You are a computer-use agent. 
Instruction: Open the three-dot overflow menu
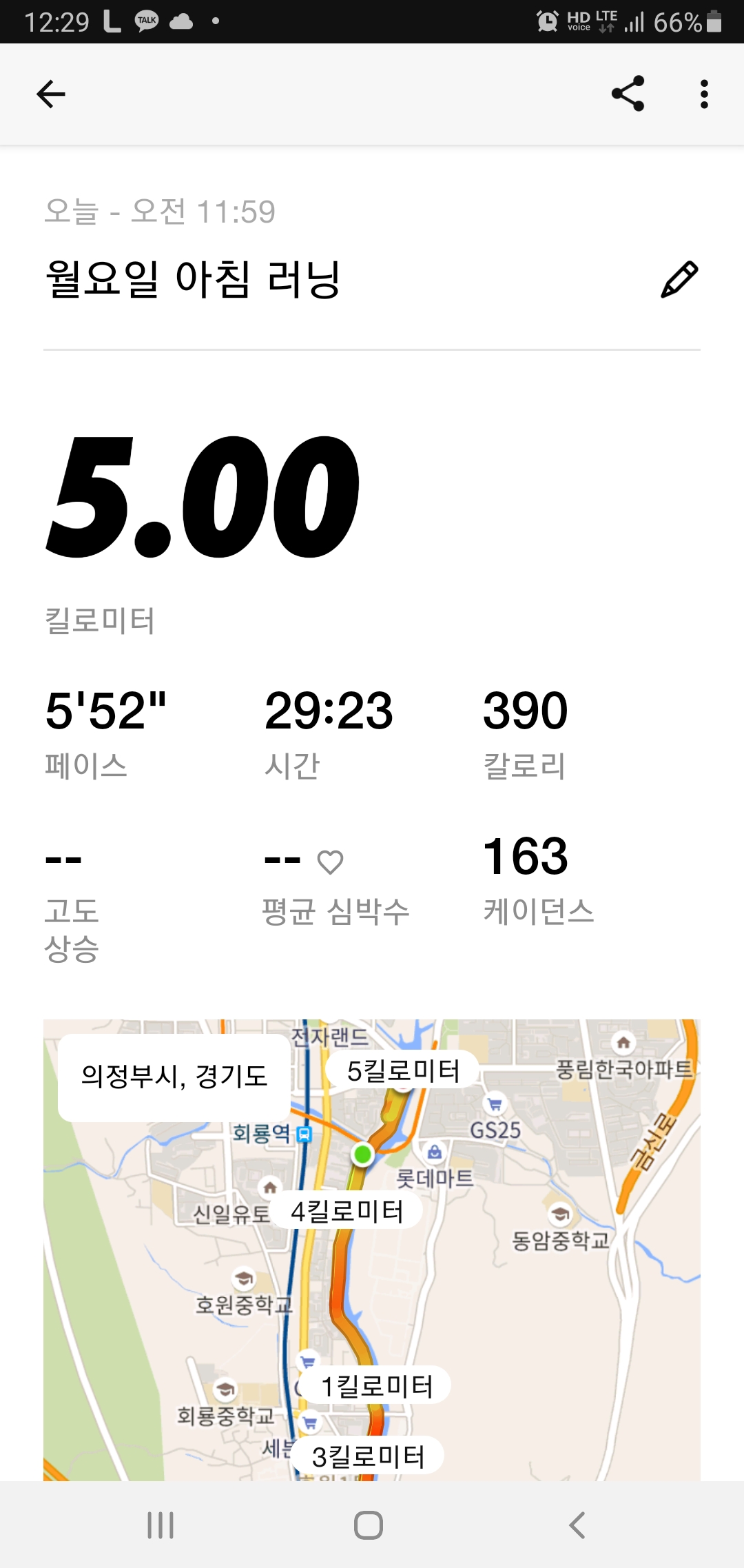(x=703, y=94)
